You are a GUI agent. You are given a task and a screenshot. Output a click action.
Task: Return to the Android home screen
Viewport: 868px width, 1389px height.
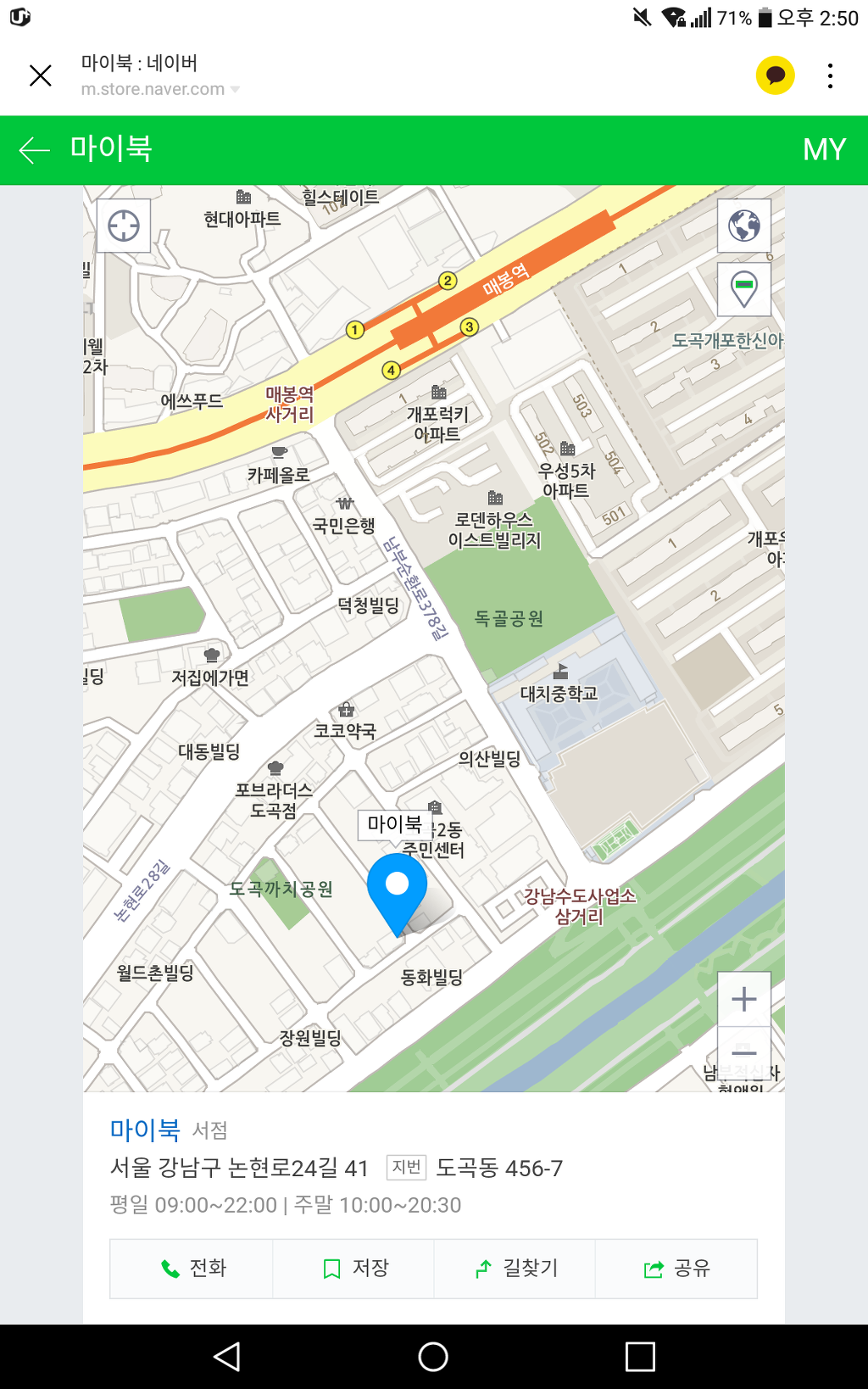433,1357
